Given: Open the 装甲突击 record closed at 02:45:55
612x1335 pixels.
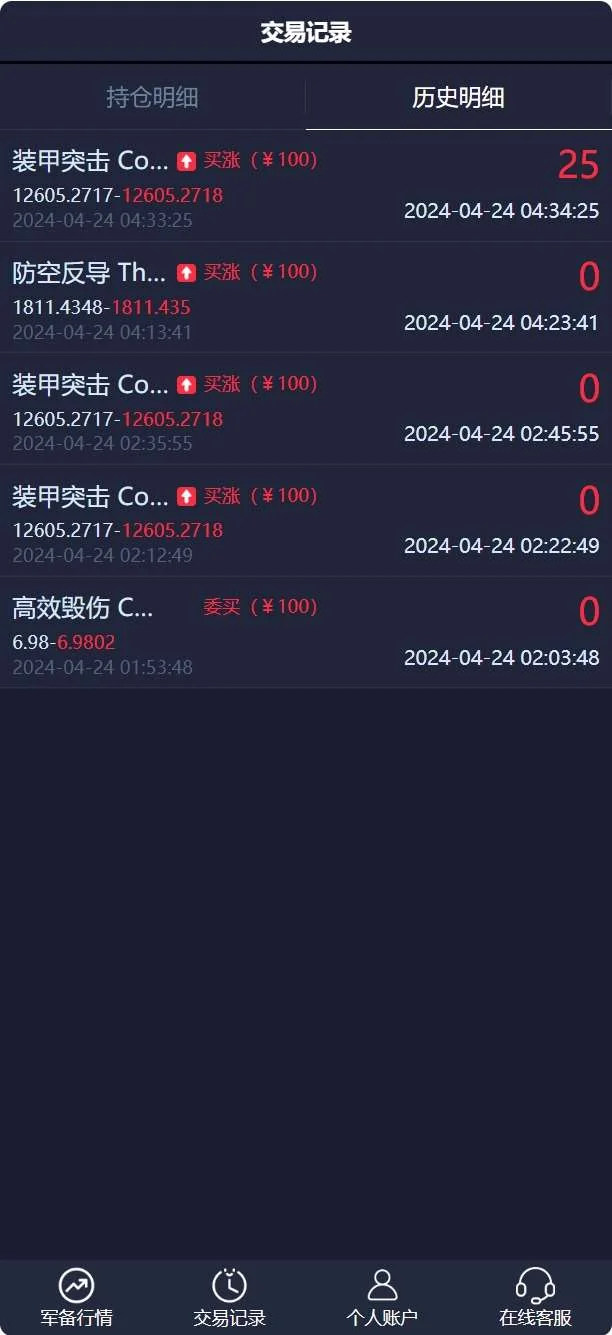Looking at the screenshot, I should (306, 410).
